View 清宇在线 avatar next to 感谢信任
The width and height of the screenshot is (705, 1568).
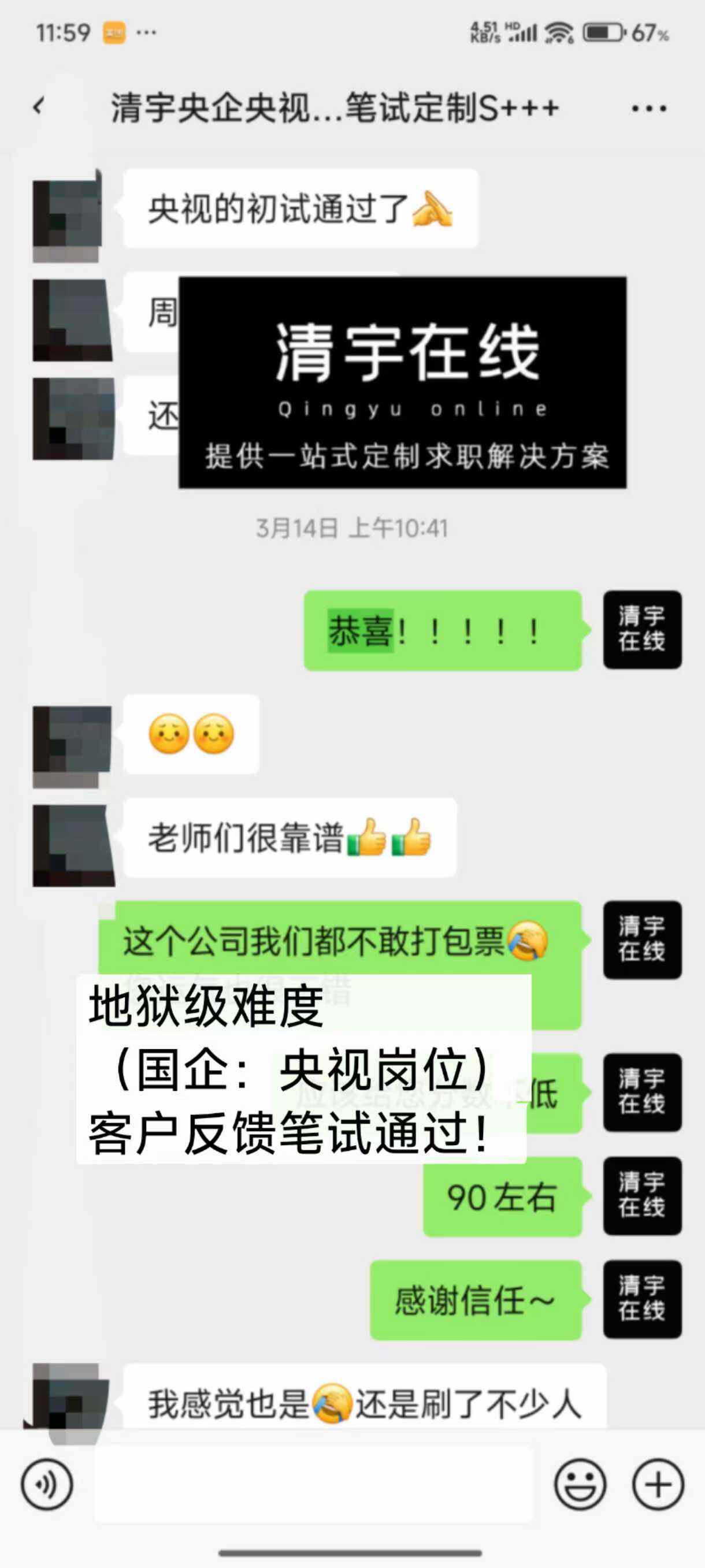click(x=641, y=1299)
